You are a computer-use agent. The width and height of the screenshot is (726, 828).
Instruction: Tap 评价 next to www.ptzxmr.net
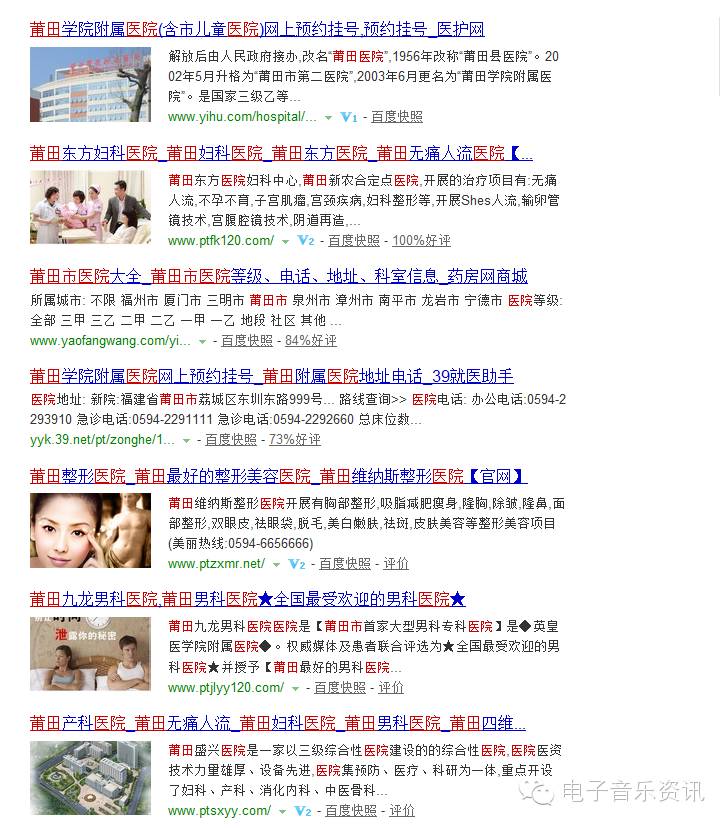click(x=396, y=564)
